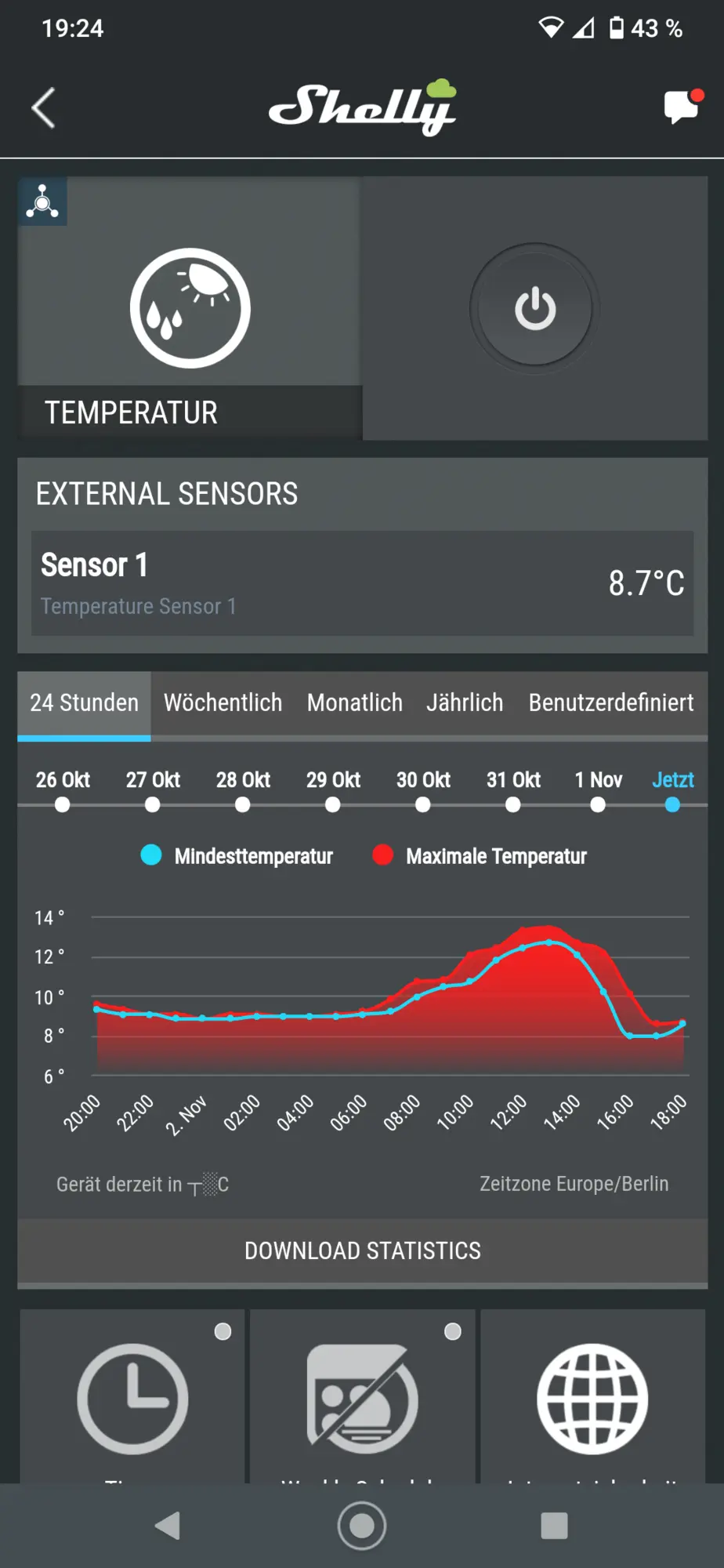The width and height of the screenshot is (724, 1568).
Task: Tap Download Statistics button
Action: click(x=362, y=1250)
